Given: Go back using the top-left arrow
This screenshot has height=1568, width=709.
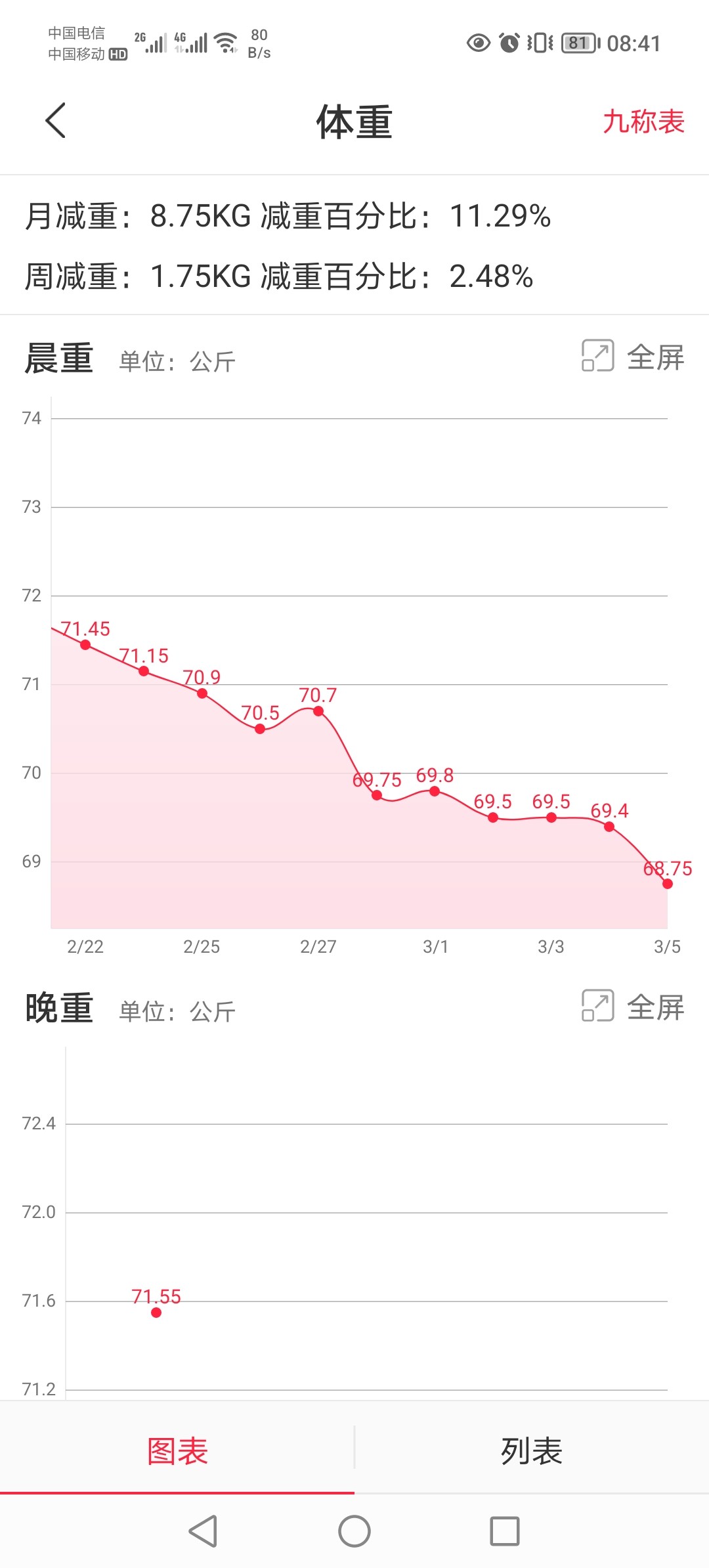Looking at the screenshot, I should tap(56, 121).
